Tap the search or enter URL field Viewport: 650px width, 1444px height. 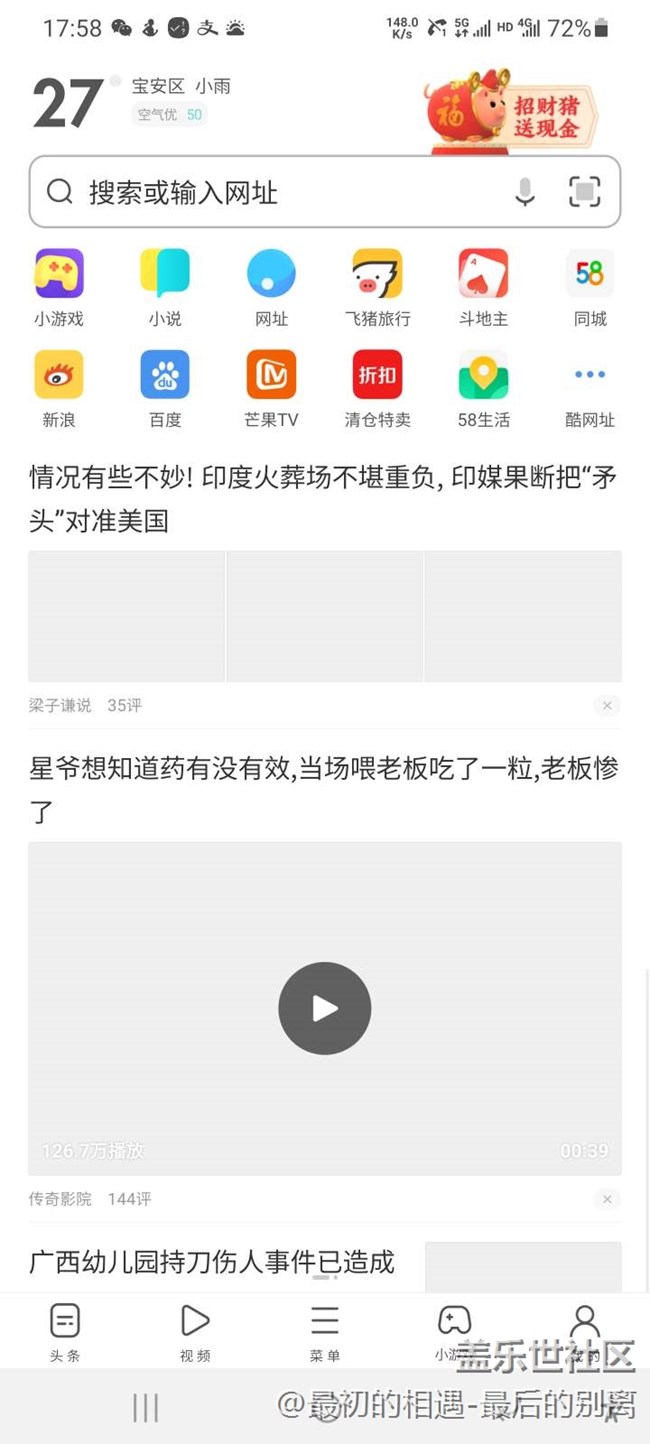280,192
